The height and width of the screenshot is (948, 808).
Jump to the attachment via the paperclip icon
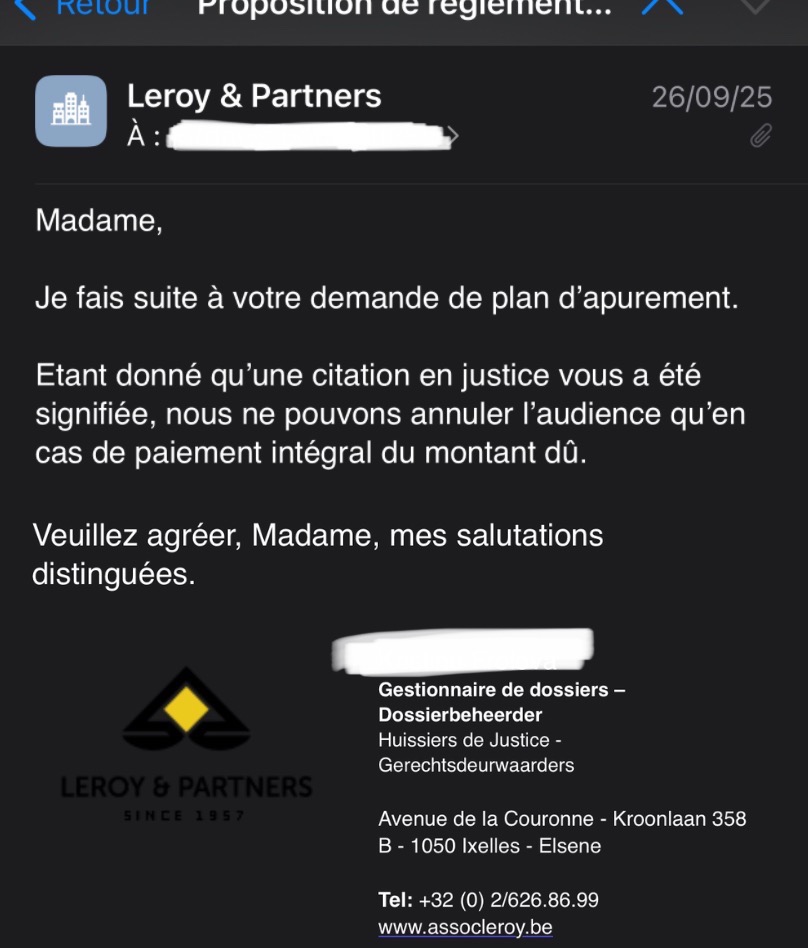tap(761, 136)
